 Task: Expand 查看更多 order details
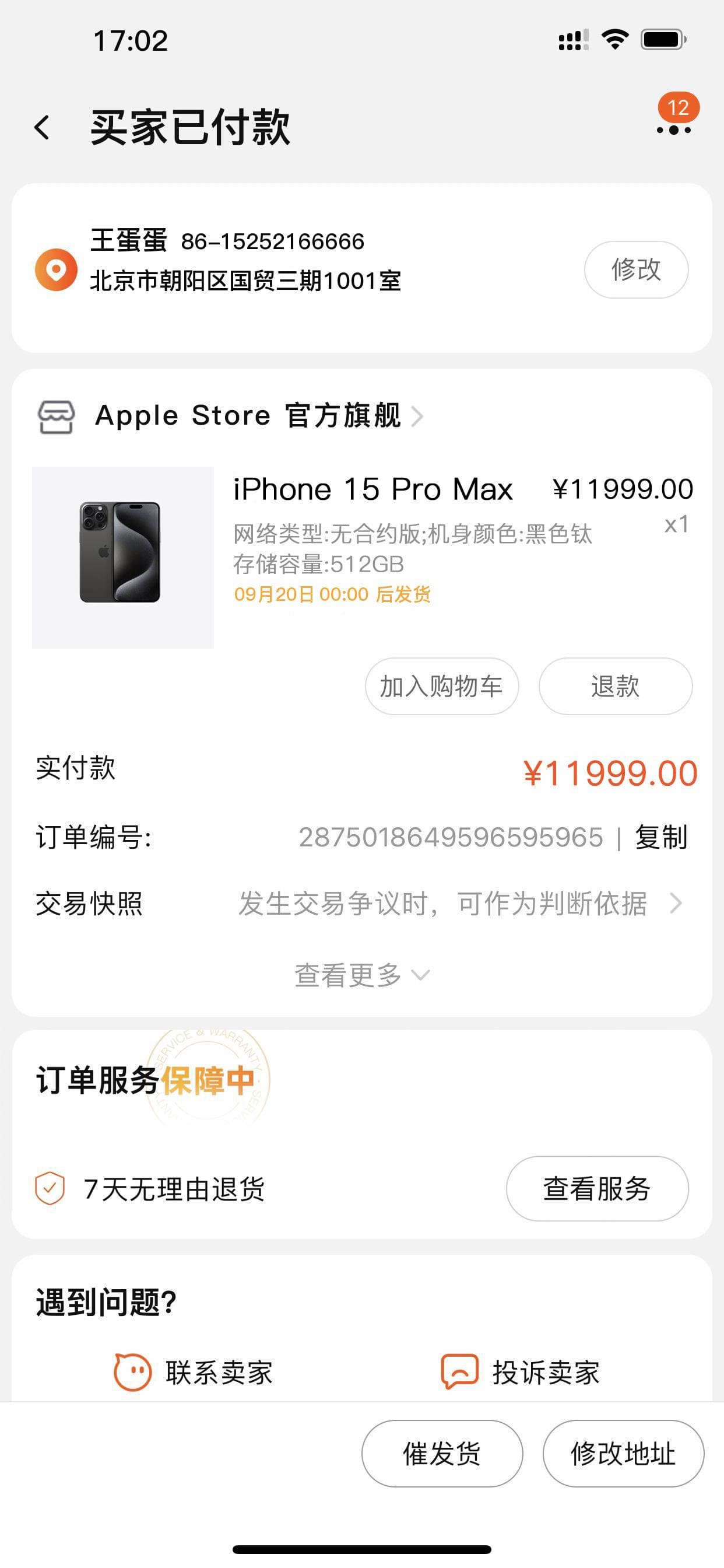coord(361,975)
